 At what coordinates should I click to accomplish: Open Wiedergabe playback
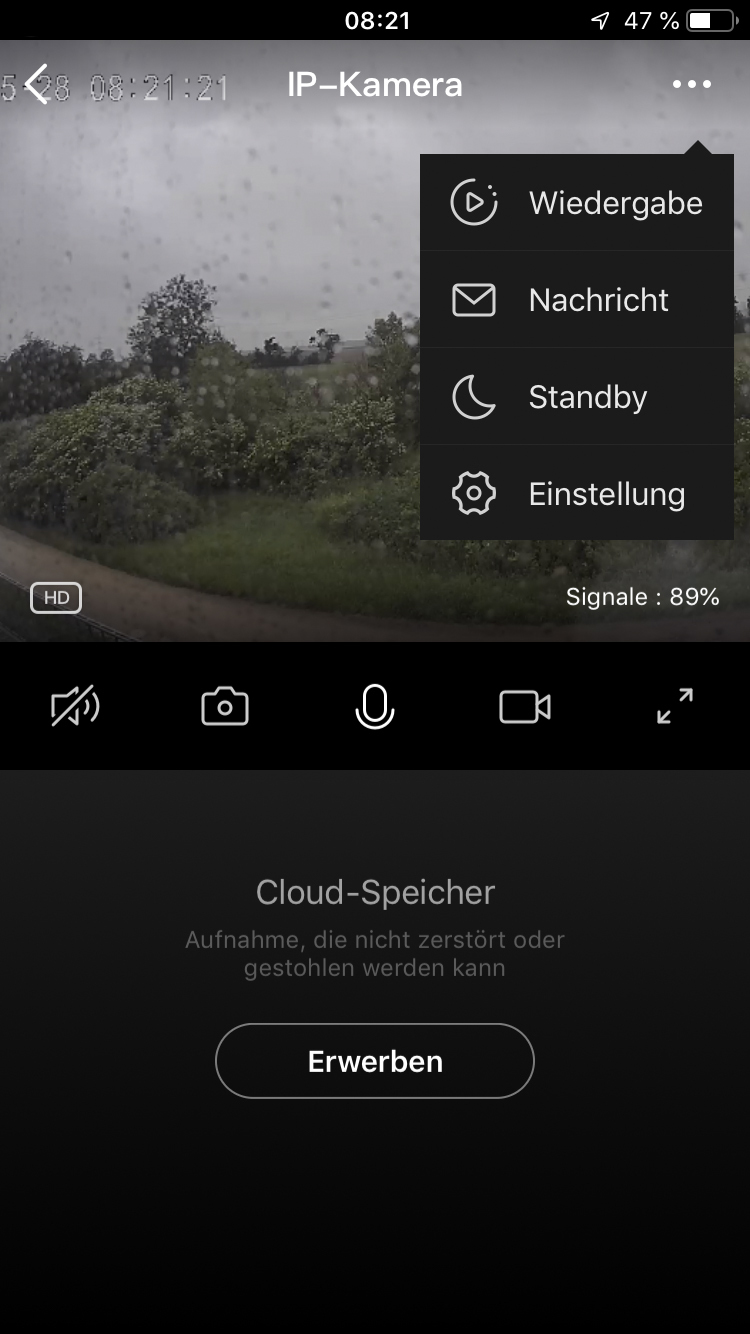pyautogui.click(x=577, y=203)
